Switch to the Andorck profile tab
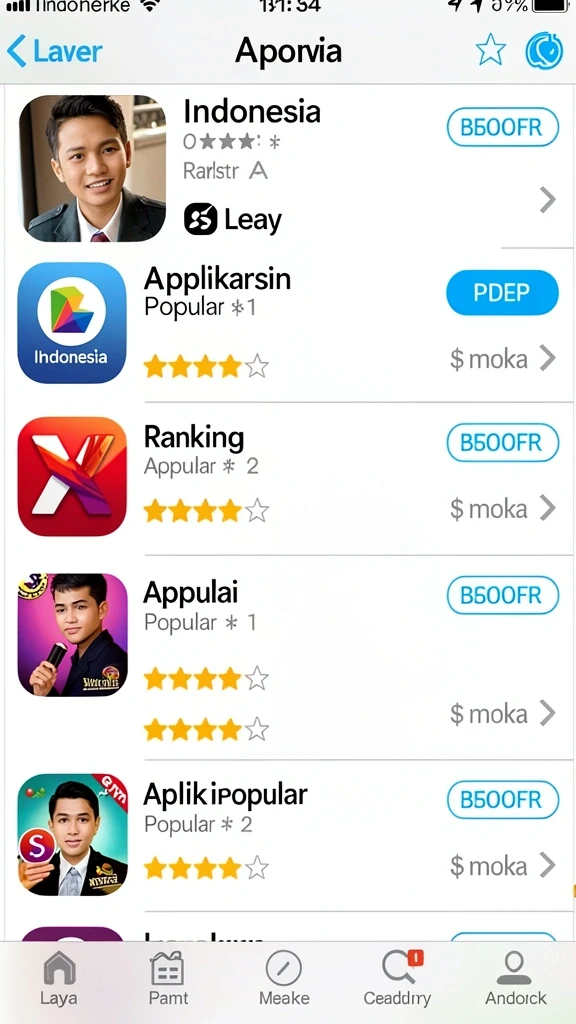The image size is (576, 1024). click(515, 978)
